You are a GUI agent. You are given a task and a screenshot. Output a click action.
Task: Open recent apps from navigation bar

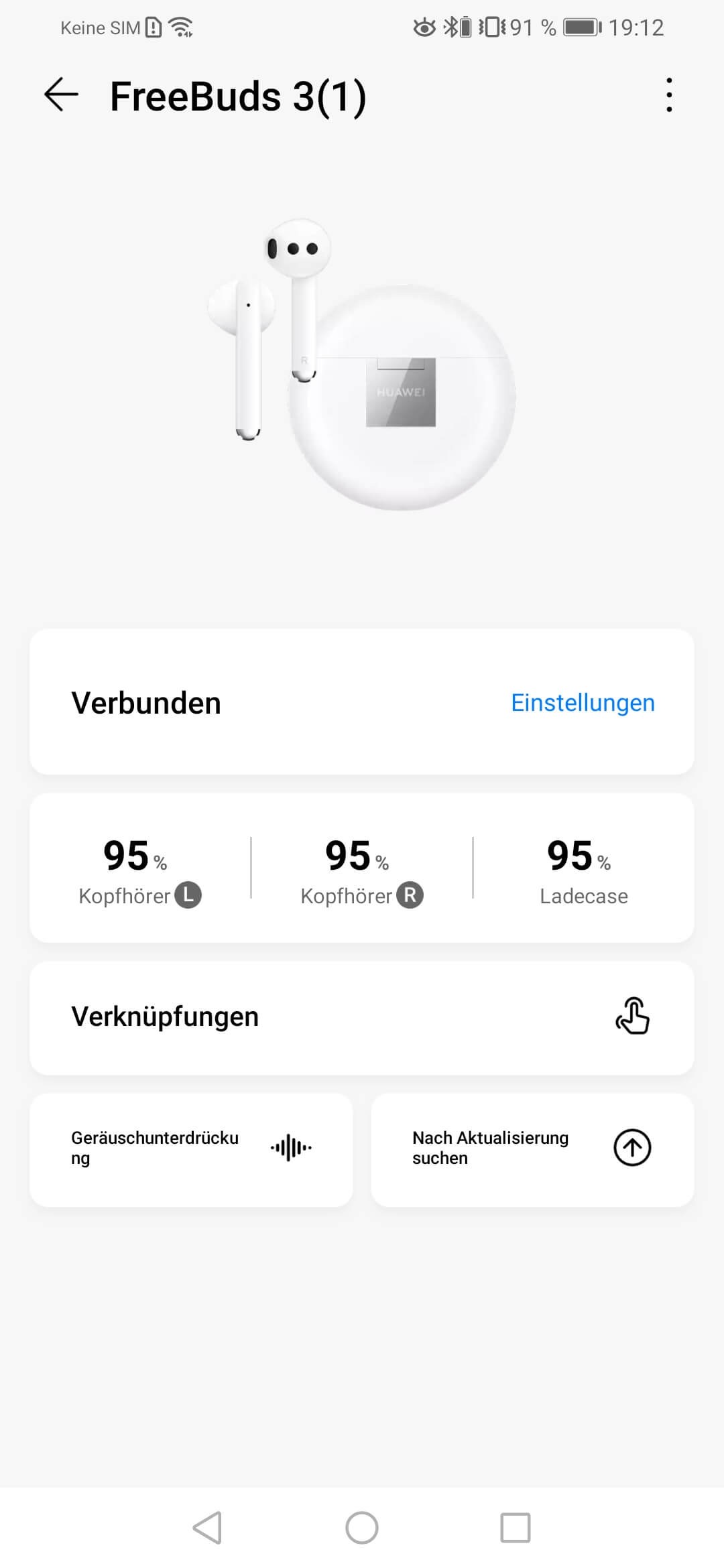(x=515, y=1528)
